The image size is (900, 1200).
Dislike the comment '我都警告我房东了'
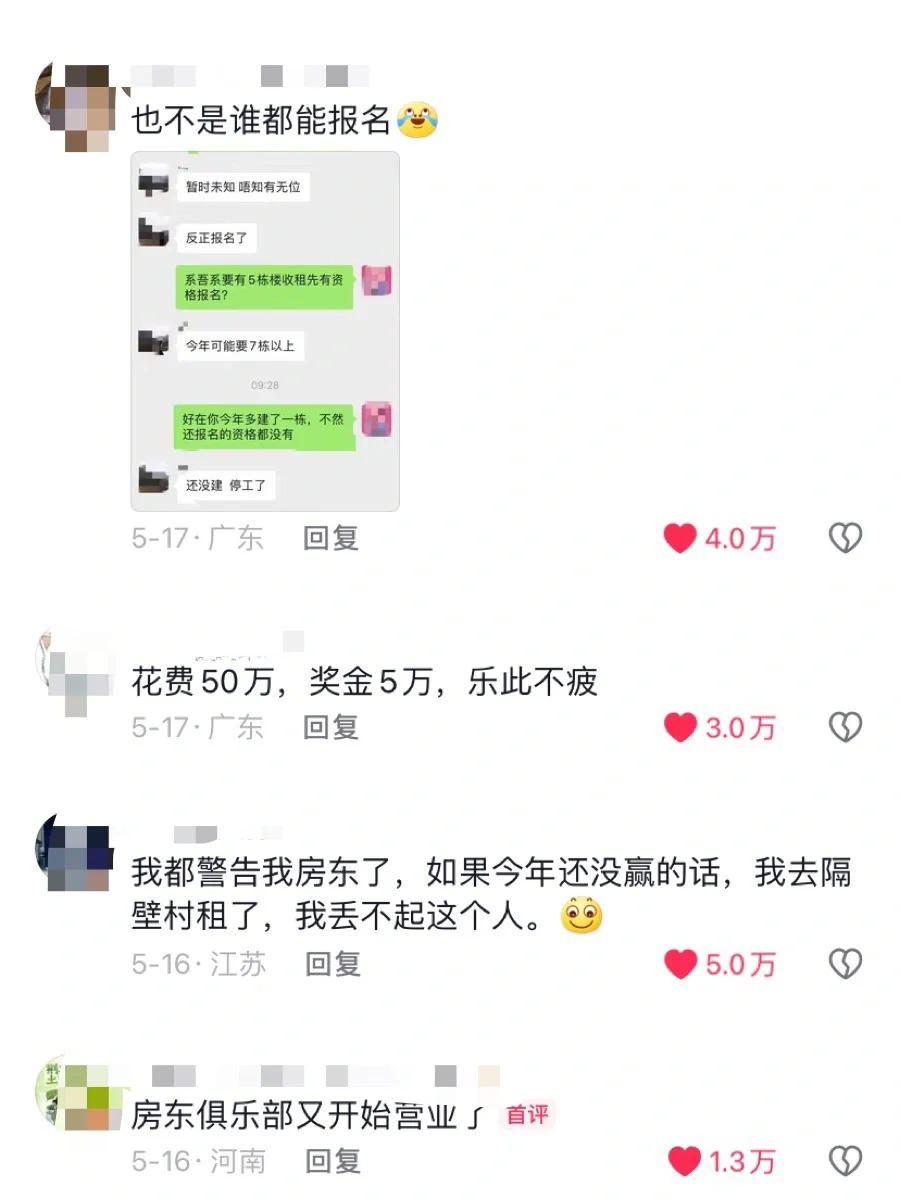(x=845, y=964)
